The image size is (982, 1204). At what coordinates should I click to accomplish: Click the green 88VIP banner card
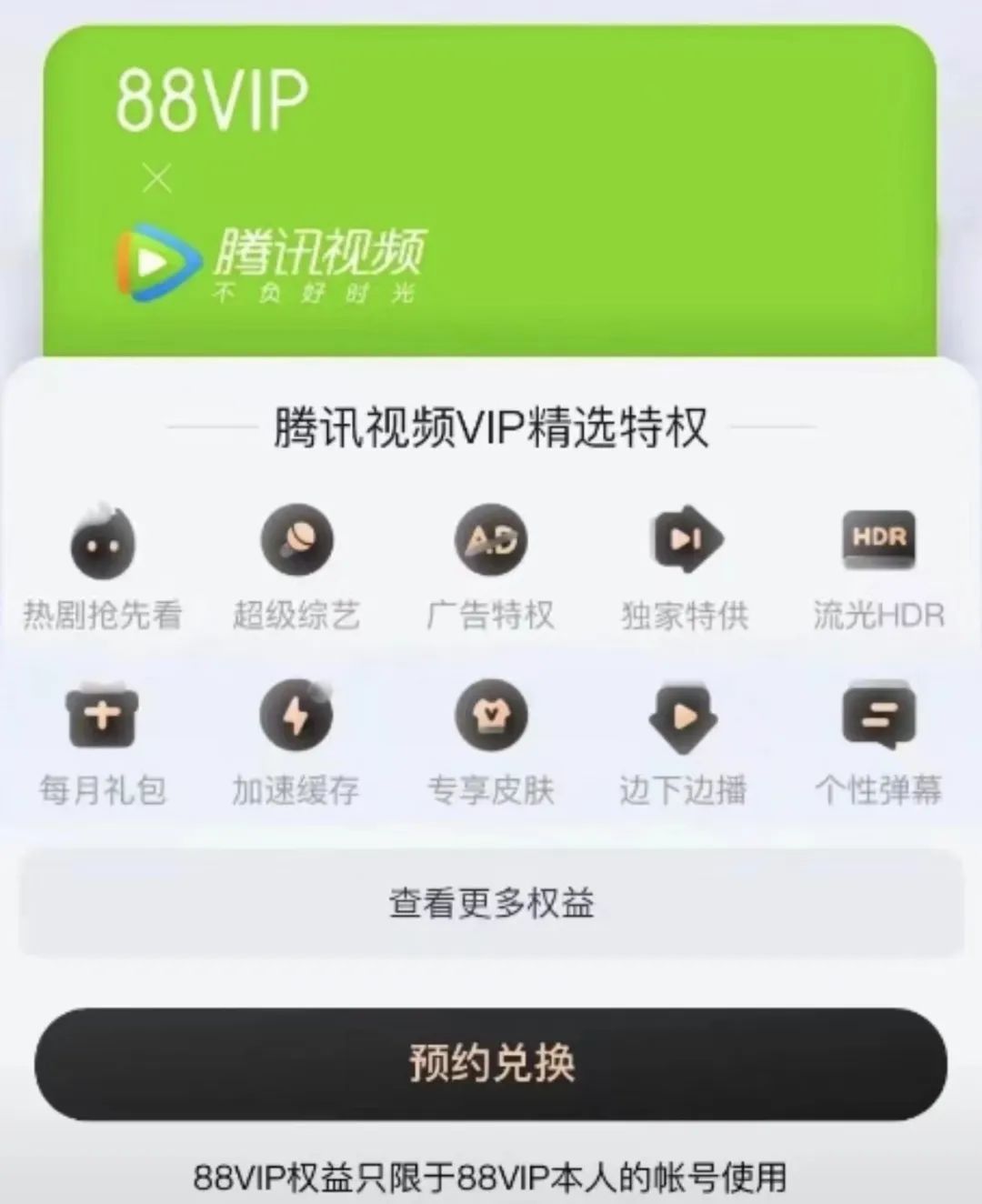491,182
